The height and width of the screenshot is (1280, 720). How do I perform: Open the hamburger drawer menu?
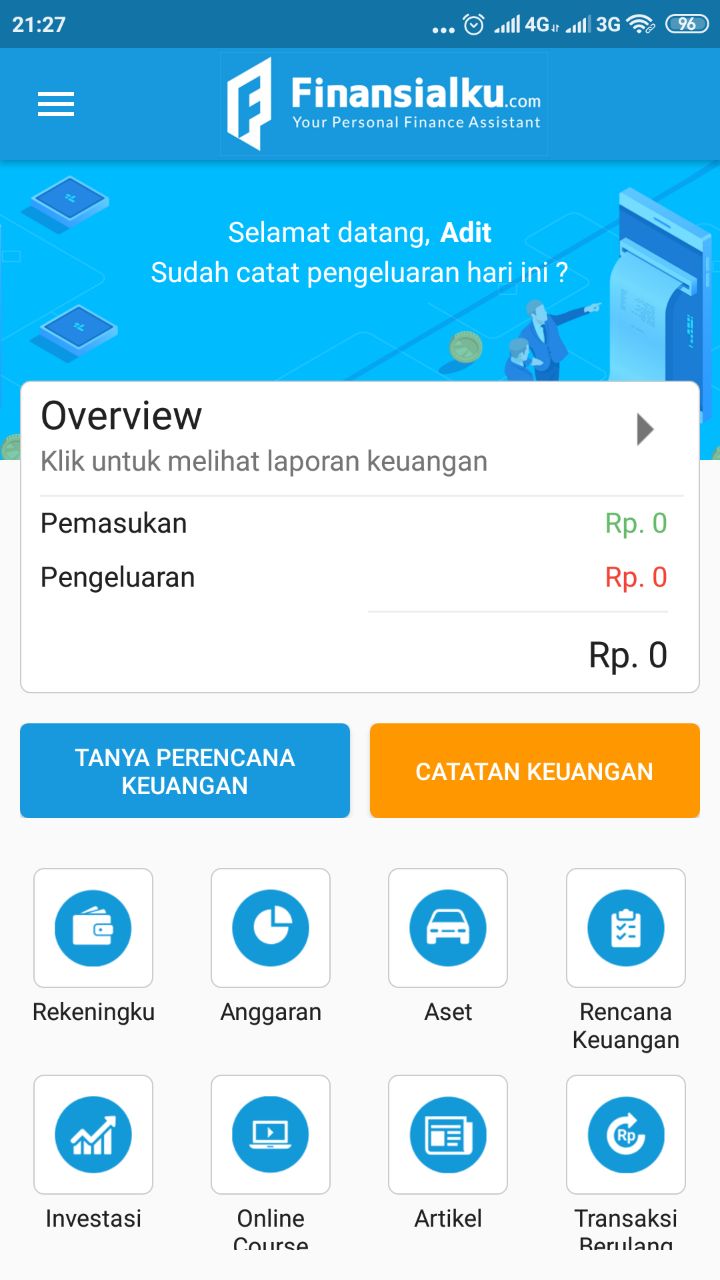click(x=56, y=104)
